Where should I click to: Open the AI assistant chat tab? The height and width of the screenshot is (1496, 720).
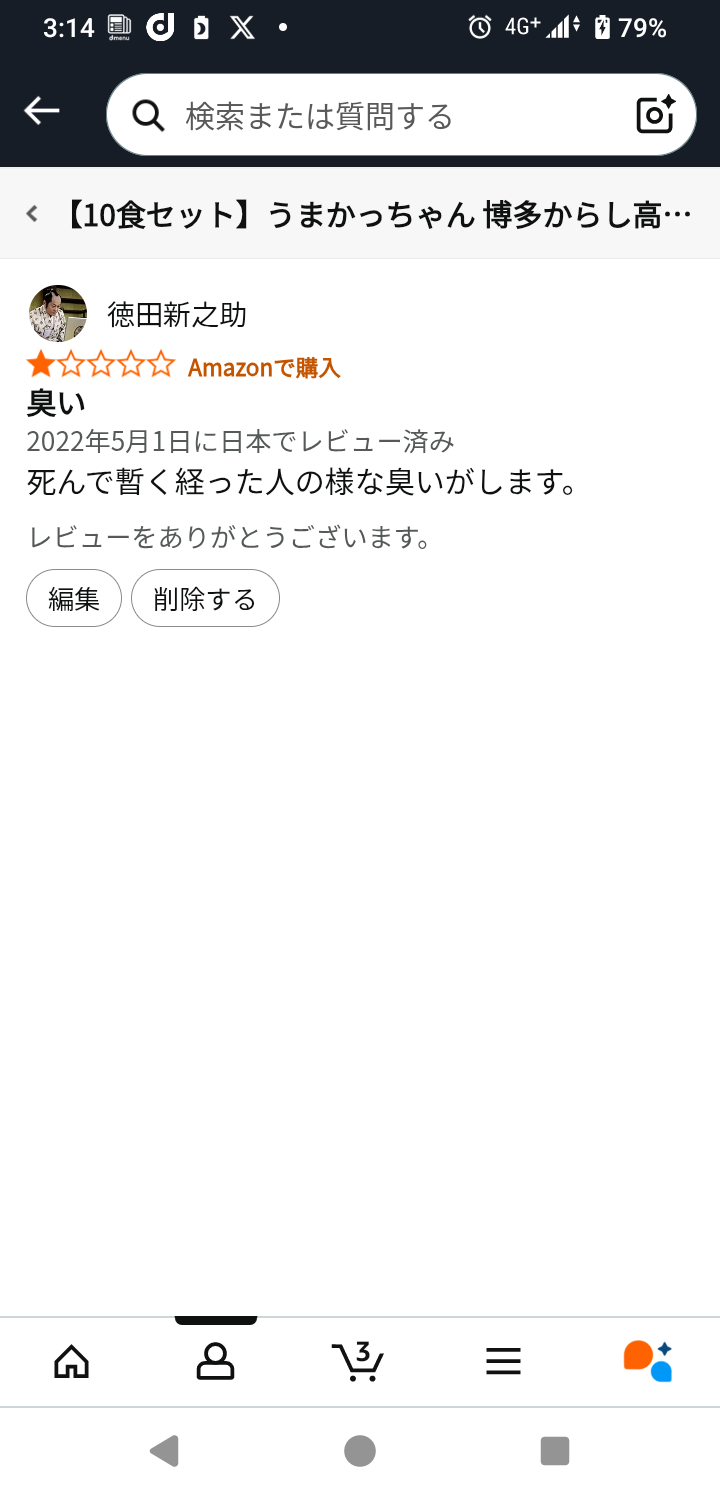tap(647, 1361)
